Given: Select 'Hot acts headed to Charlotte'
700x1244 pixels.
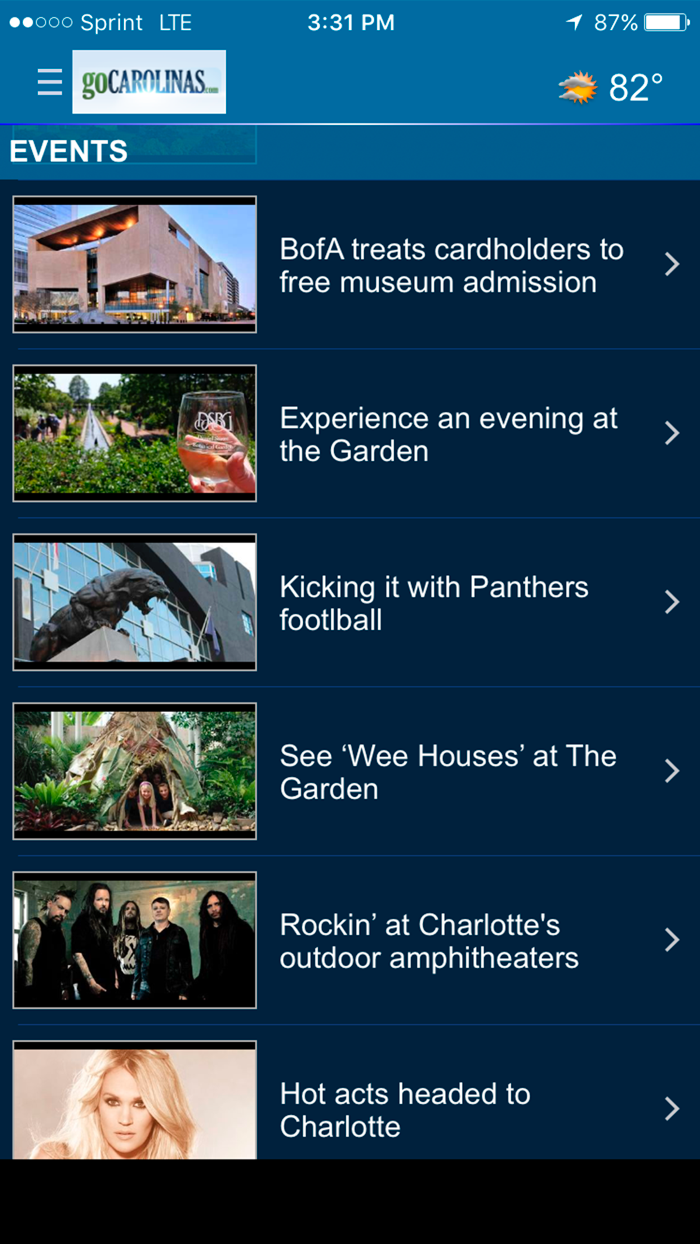Looking at the screenshot, I should click(x=350, y=1093).
